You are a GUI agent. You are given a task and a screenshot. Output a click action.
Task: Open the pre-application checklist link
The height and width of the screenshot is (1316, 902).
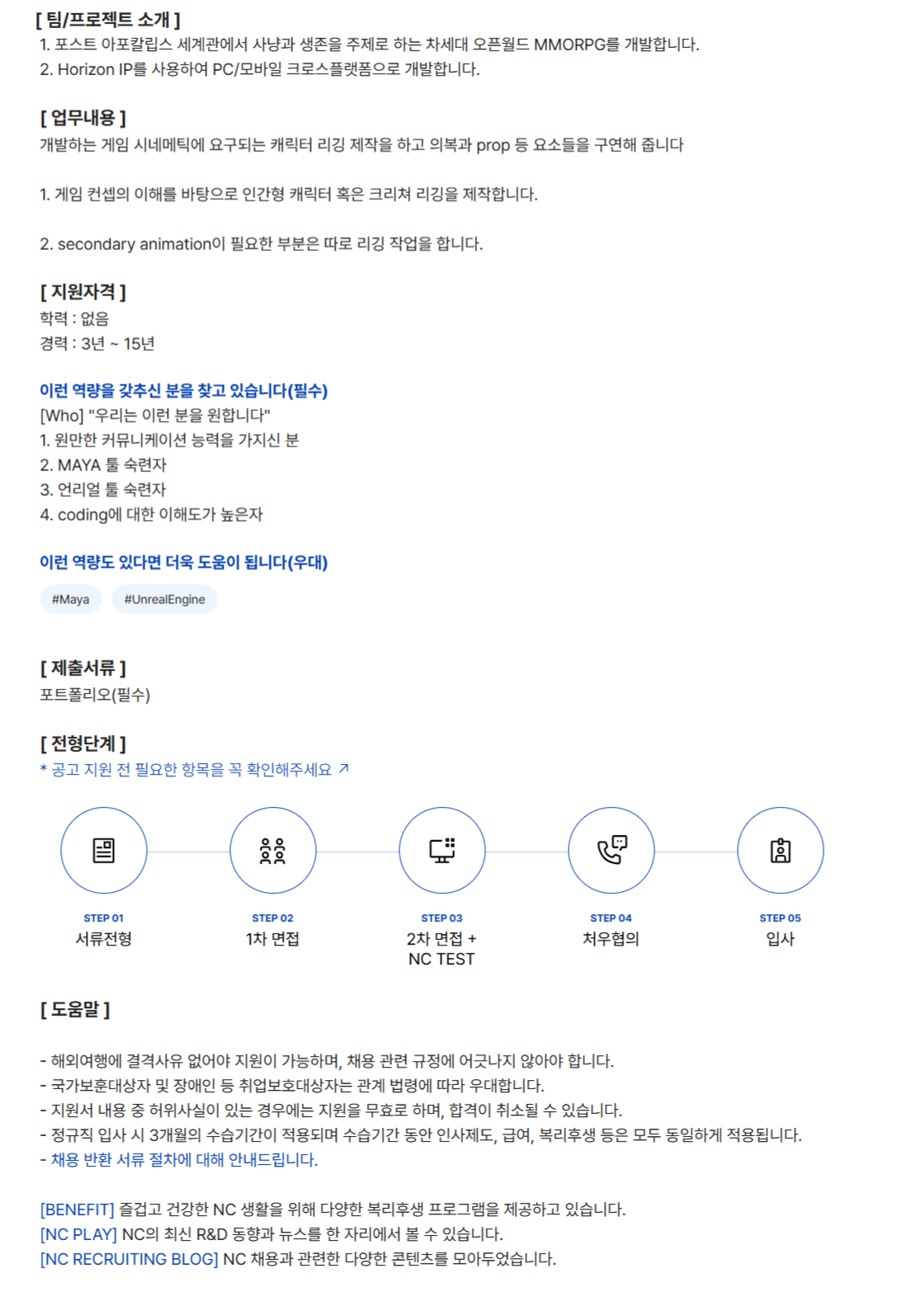[194, 770]
